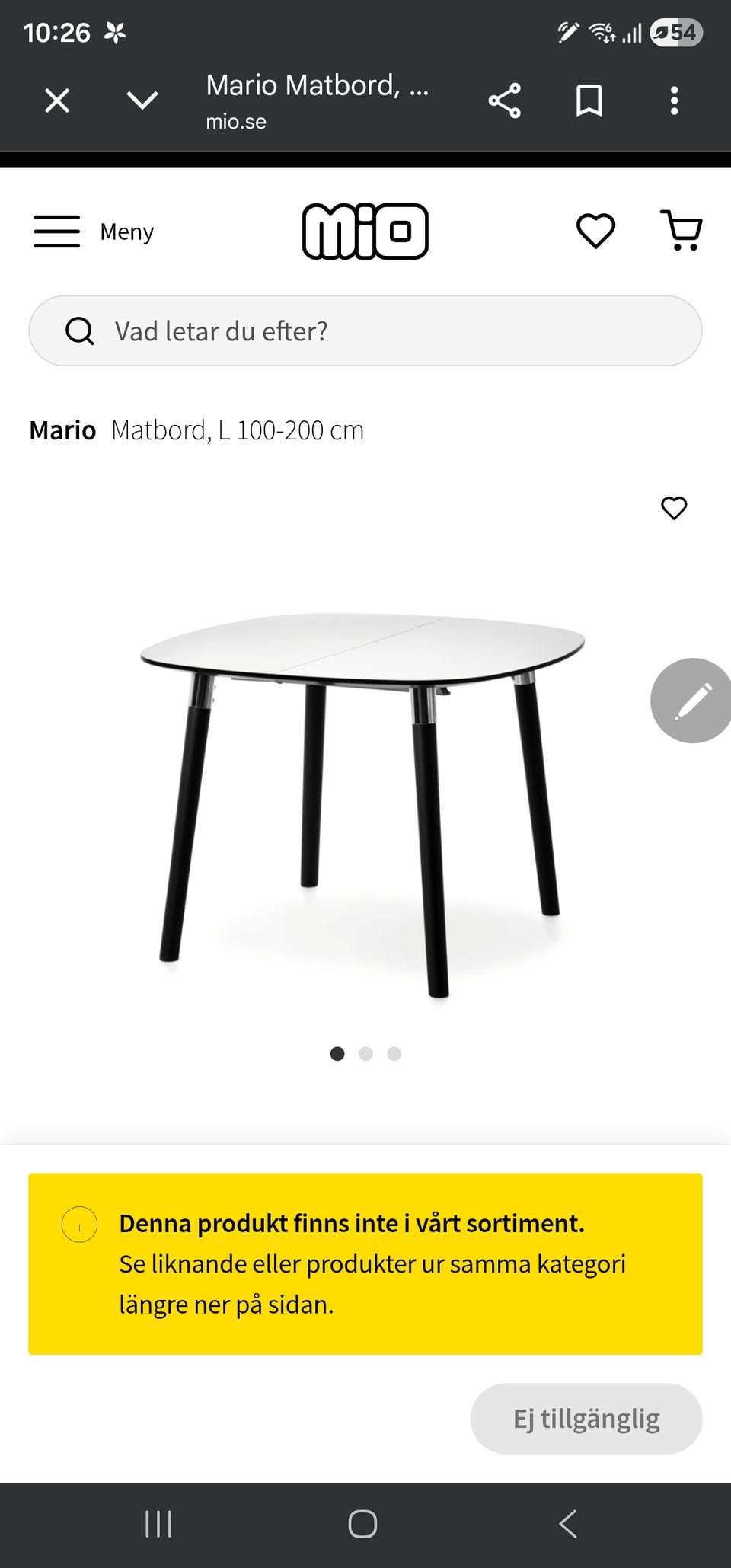Collapse the page with the down chevron
Viewport: 731px width, 1568px height.
(142, 100)
